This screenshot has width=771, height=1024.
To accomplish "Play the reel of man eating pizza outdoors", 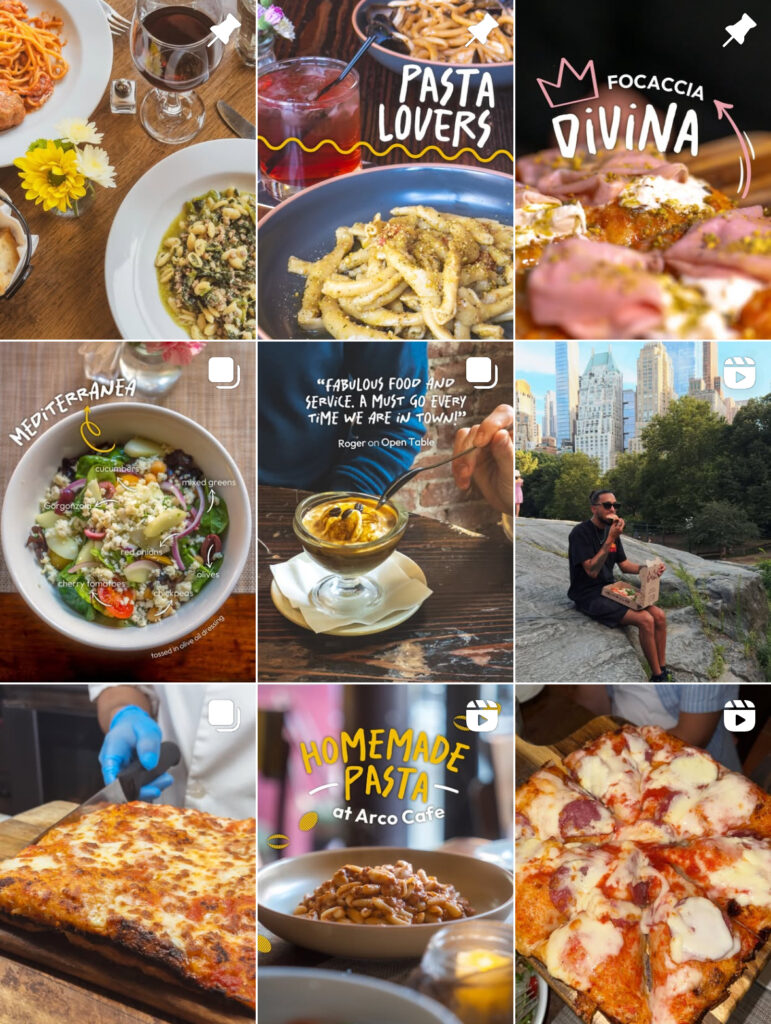I will click(643, 512).
